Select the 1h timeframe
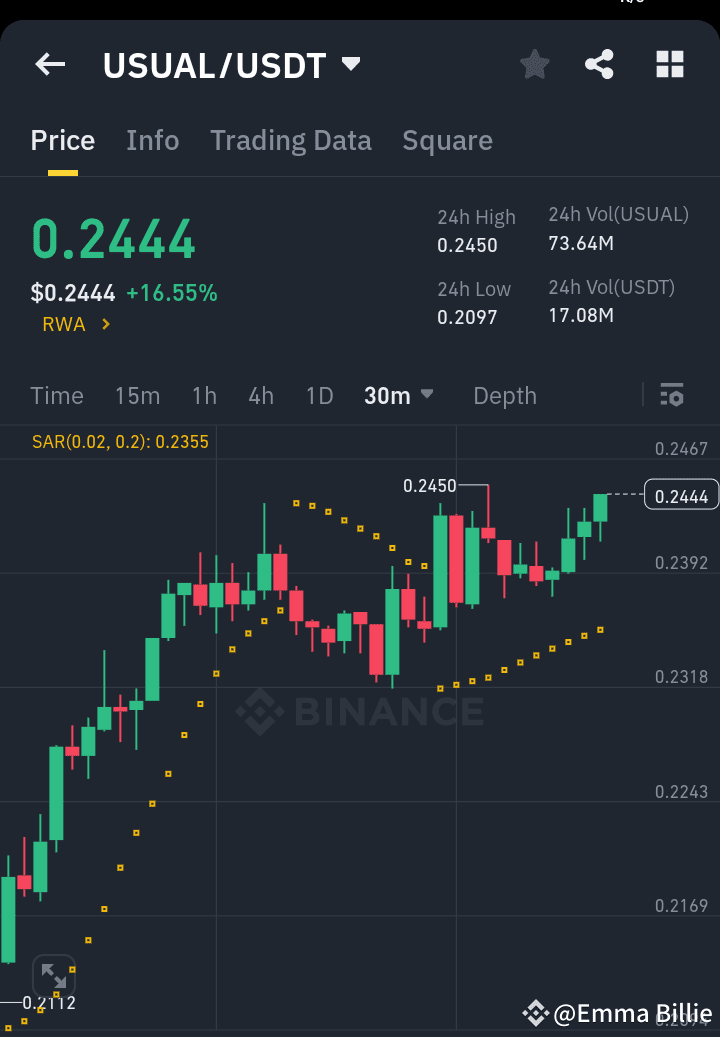The height and width of the screenshot is (1037, 720). point(204,395)
